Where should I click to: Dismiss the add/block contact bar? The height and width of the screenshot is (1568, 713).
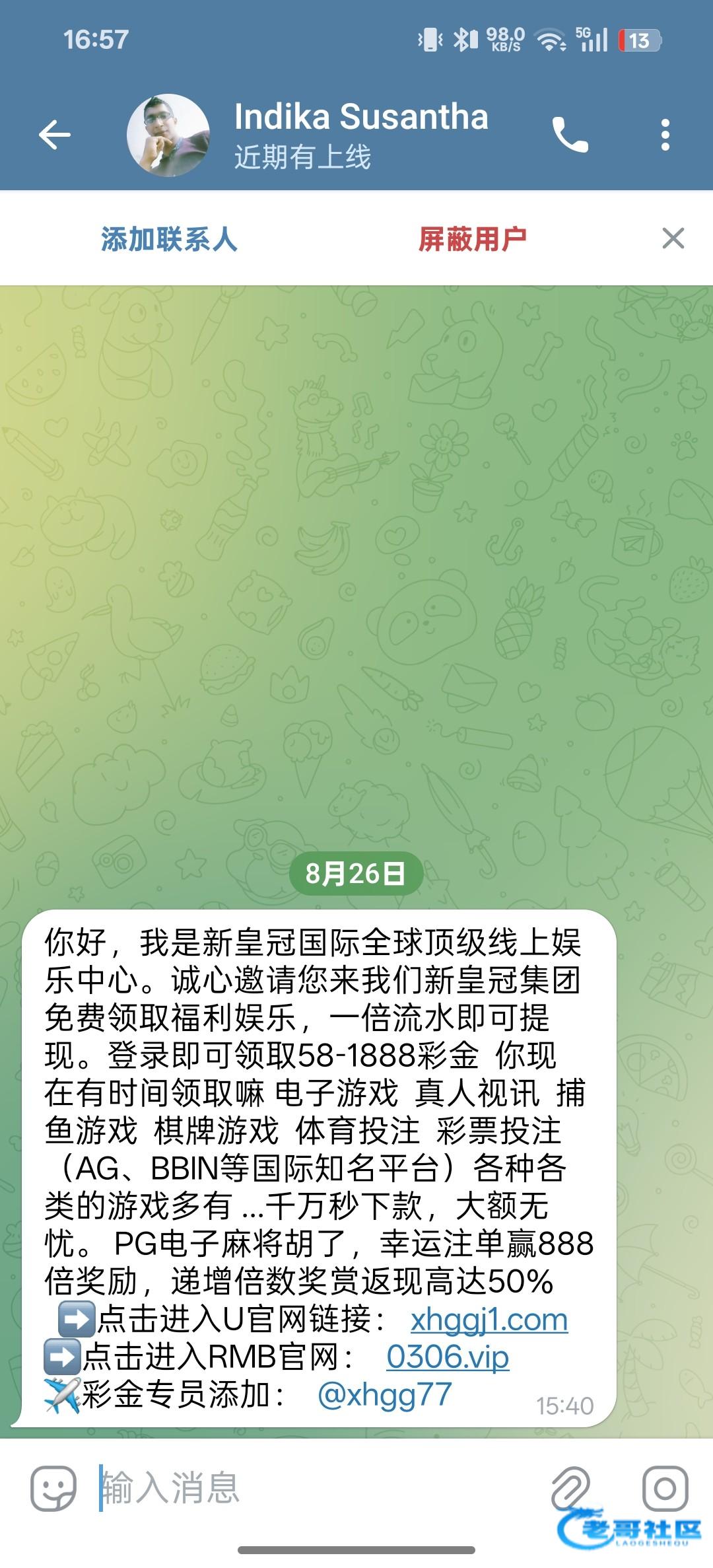[x=673, y=238]
